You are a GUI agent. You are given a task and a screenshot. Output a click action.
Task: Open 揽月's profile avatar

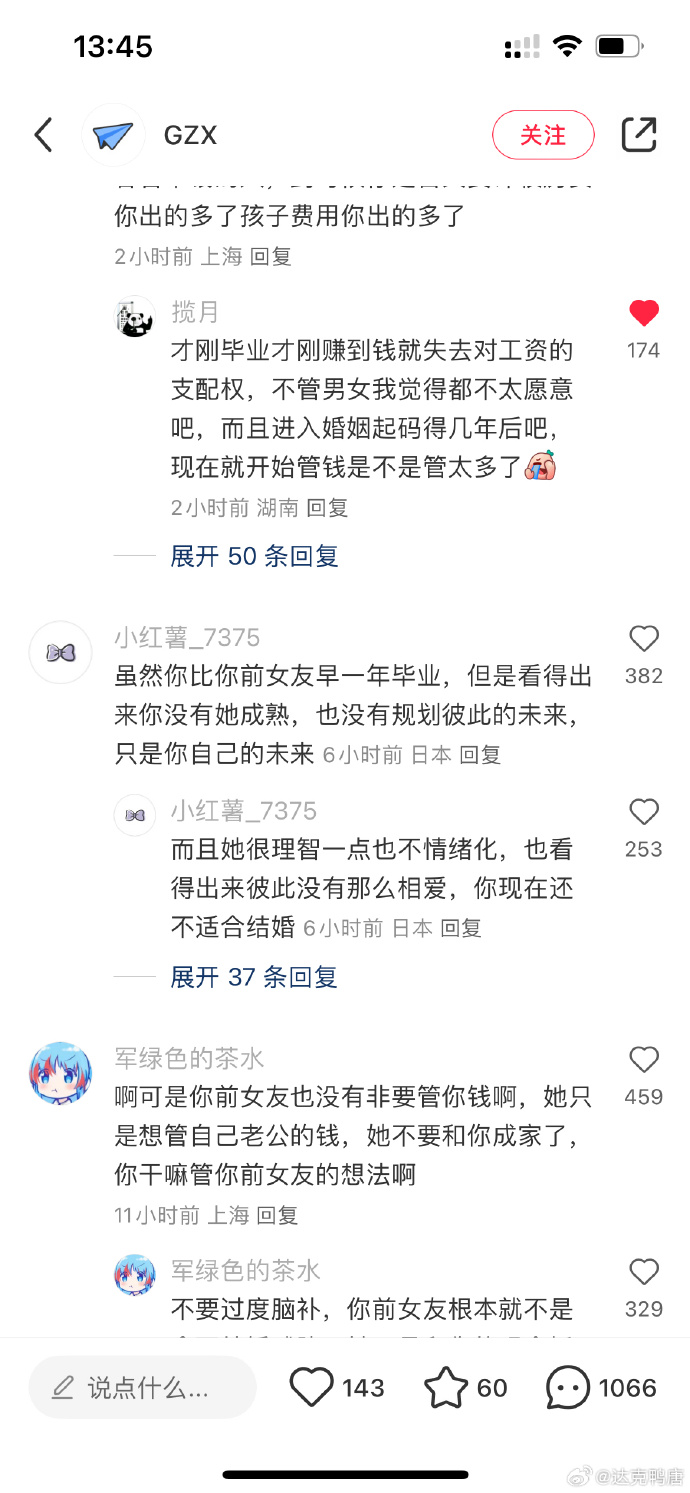pos(134,318)
